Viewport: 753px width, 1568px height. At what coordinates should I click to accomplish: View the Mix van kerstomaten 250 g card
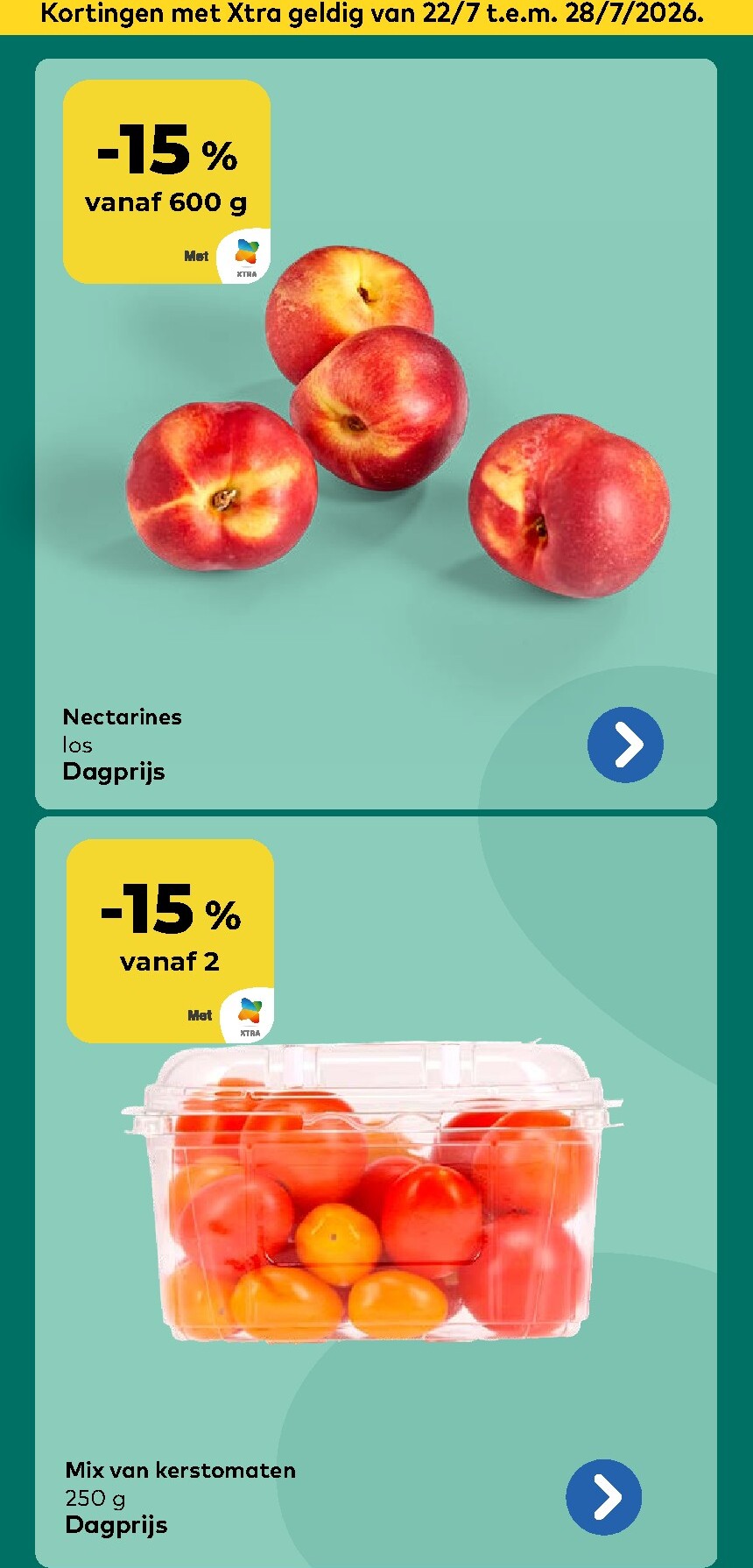click(376, 1191)
